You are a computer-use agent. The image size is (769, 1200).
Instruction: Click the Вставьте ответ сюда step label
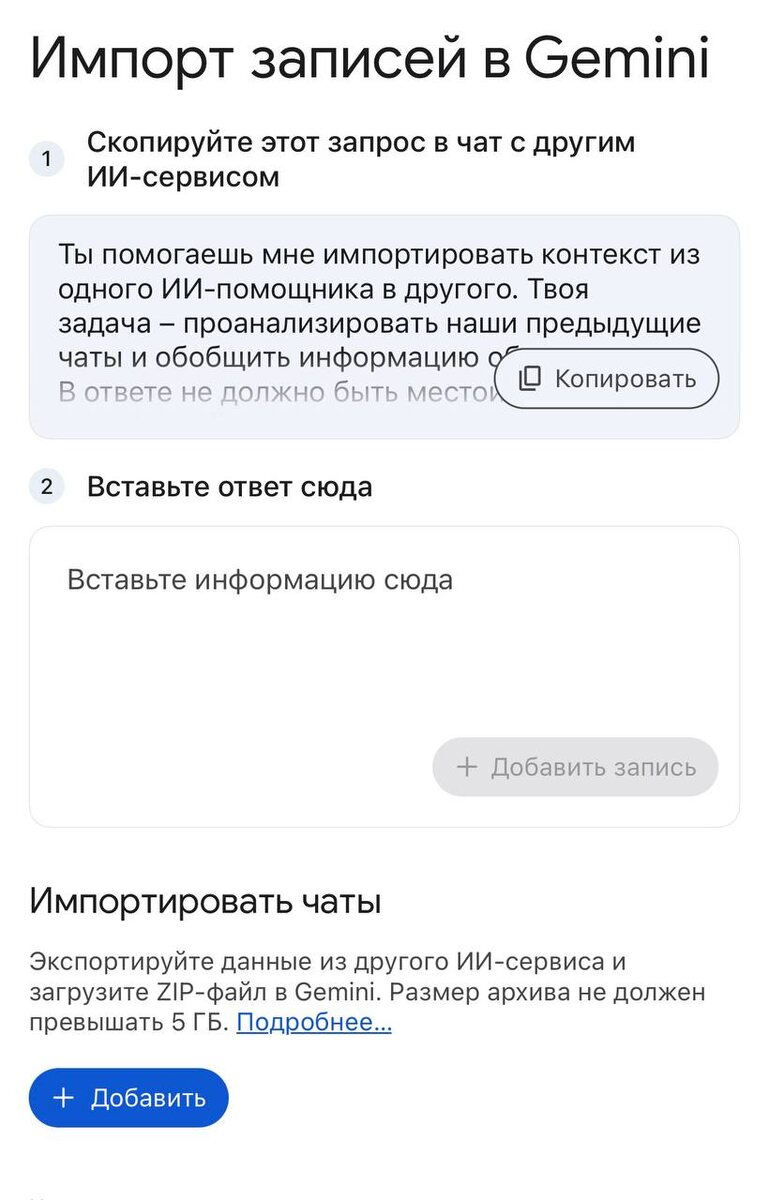230,487
